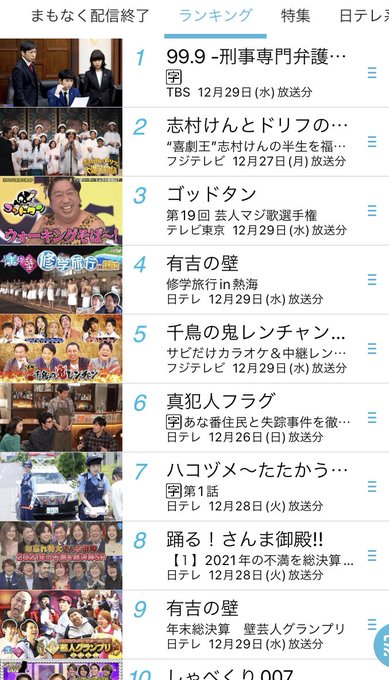
Task: Select the ランキング tab
Action: pyautogui.click(x=215, y=16)
